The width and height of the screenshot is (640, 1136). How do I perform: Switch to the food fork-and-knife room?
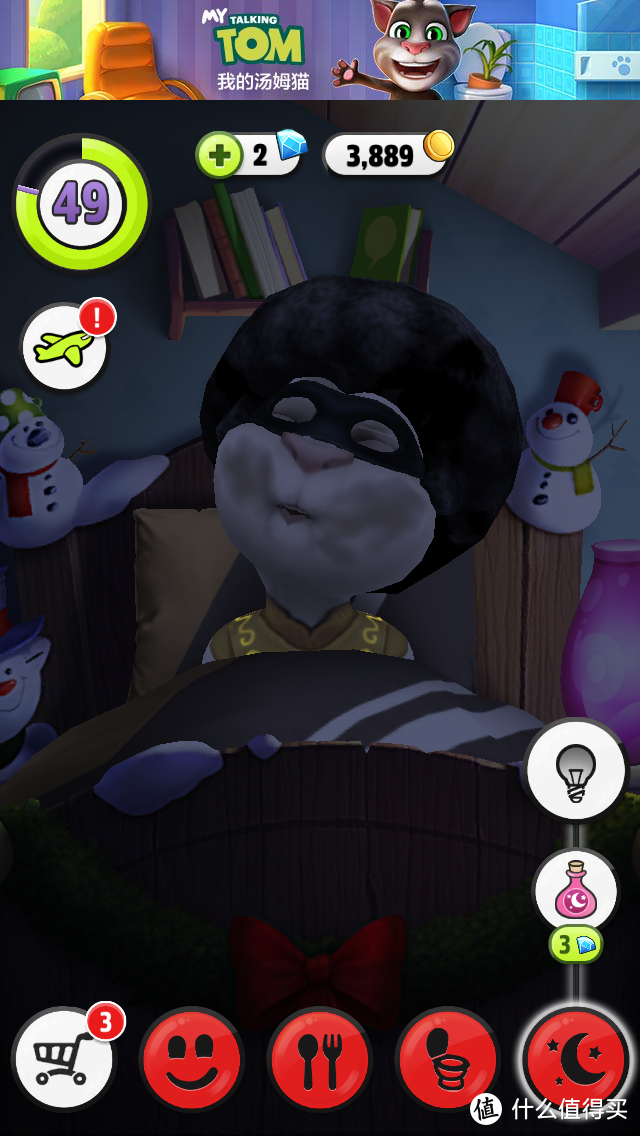pos(319,1060)
